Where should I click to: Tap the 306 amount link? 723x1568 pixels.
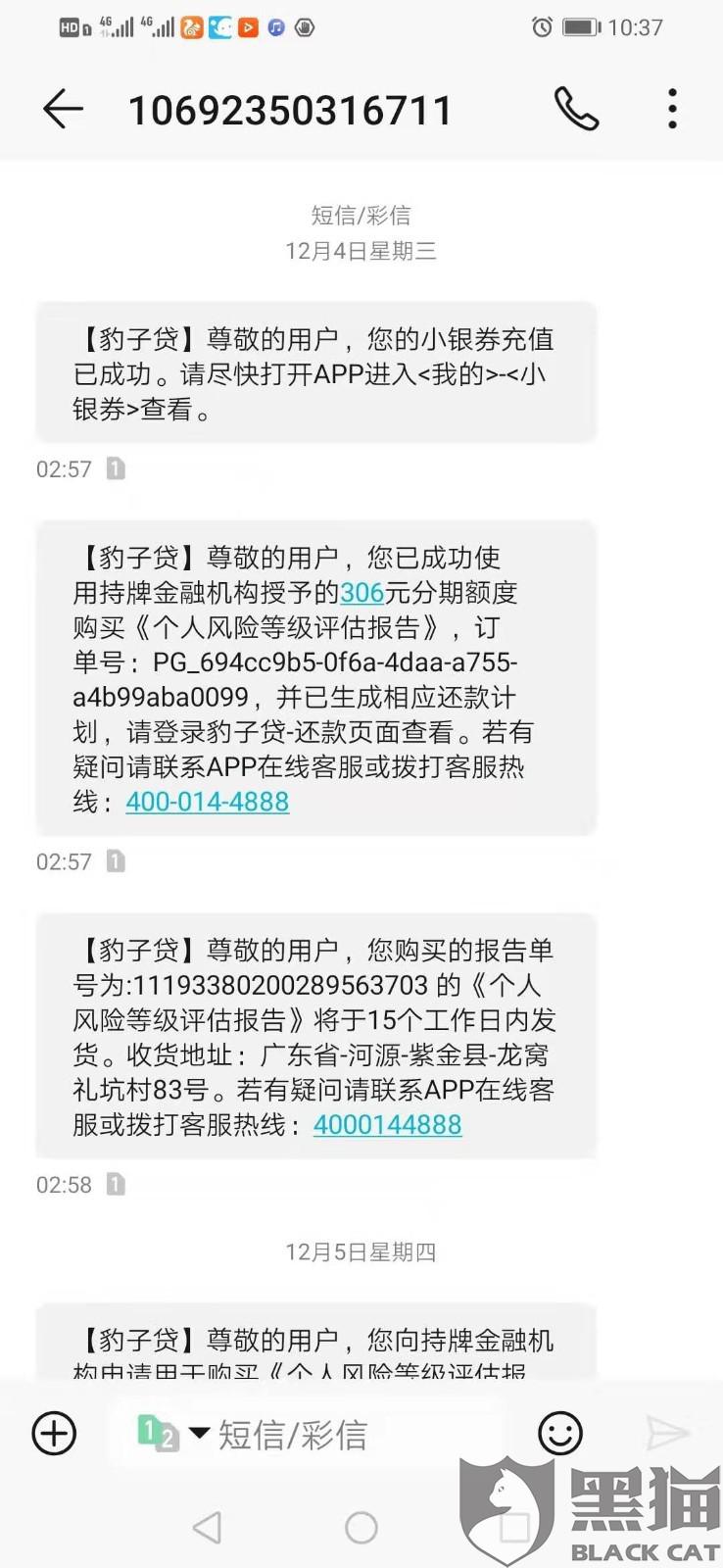tap(361, 593)
